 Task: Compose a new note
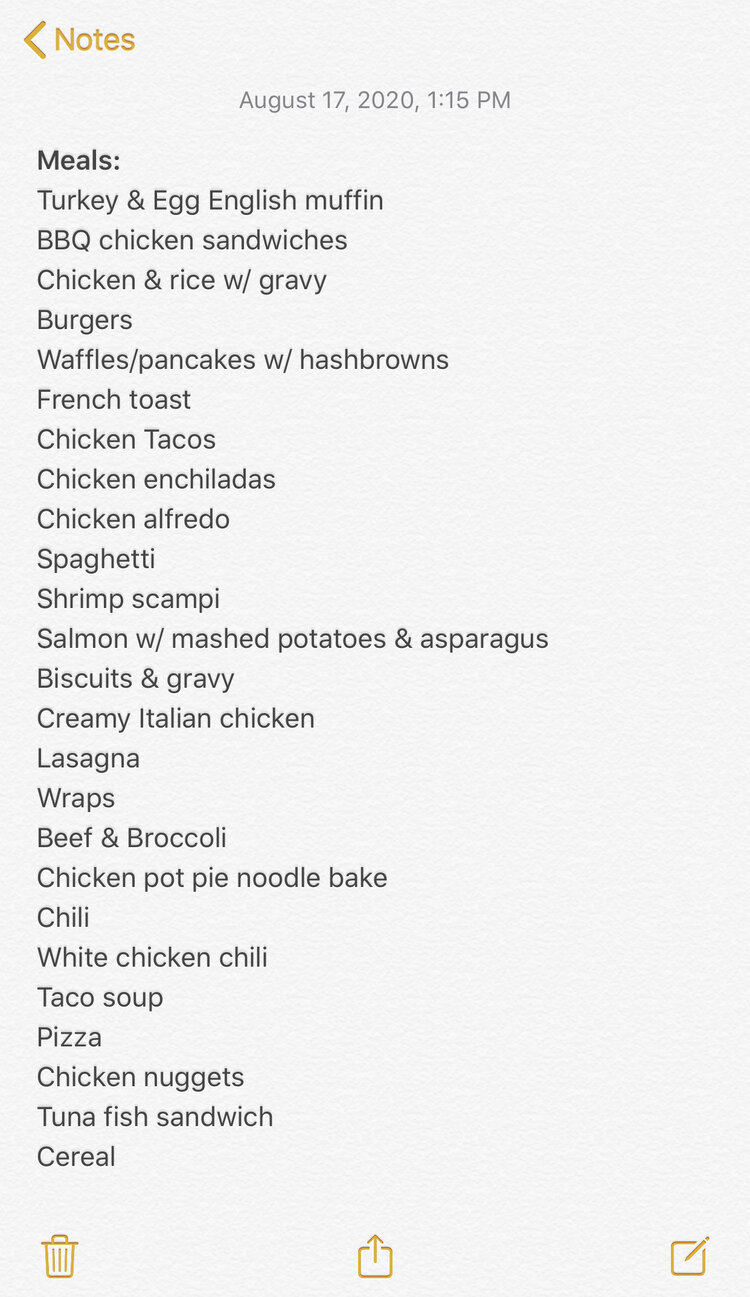(x=690, y=1256)
